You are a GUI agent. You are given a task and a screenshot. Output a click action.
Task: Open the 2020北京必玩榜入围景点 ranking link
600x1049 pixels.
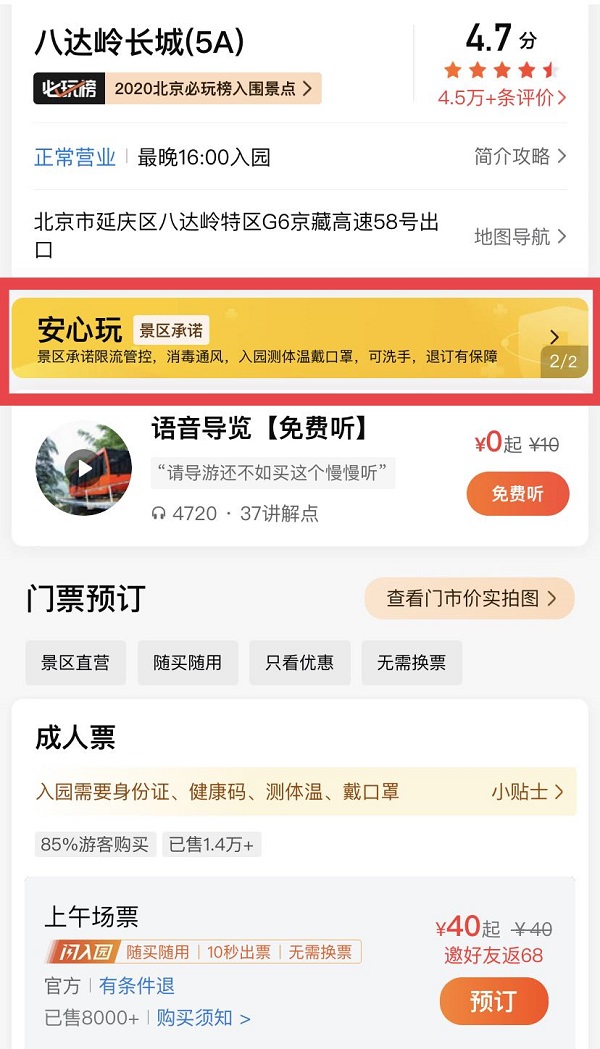pos(212,89)
